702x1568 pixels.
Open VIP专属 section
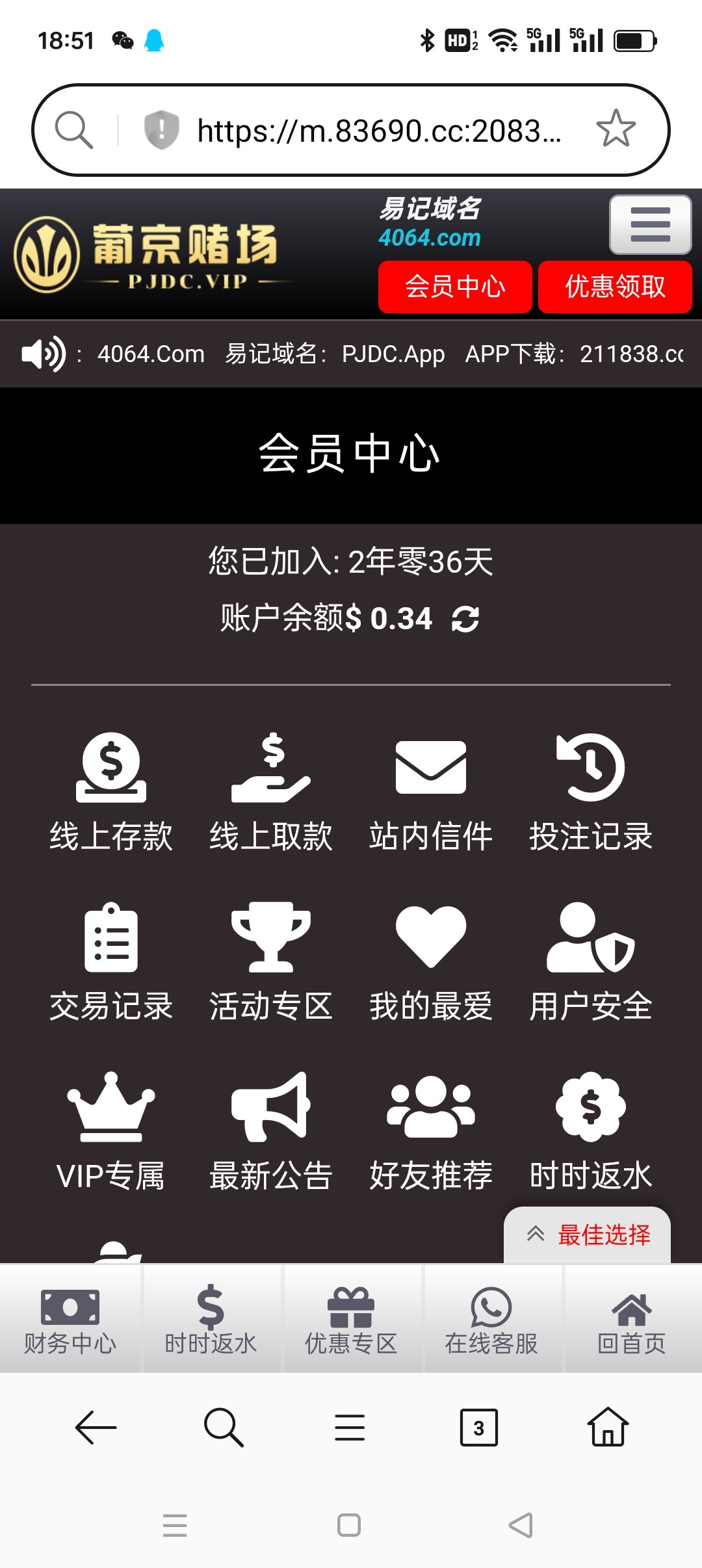coord(111,1132)
